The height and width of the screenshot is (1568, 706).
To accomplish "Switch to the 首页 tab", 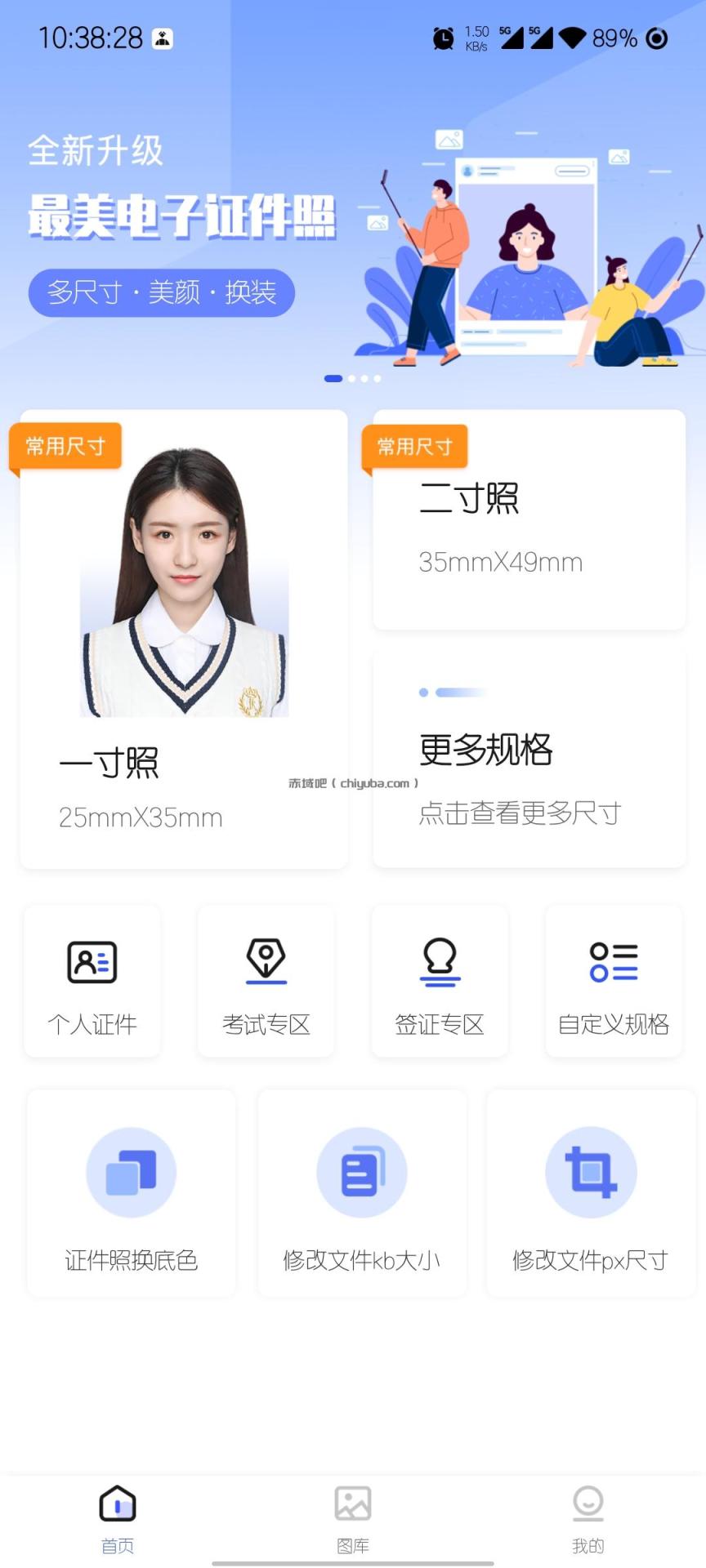I will 118,1519.
